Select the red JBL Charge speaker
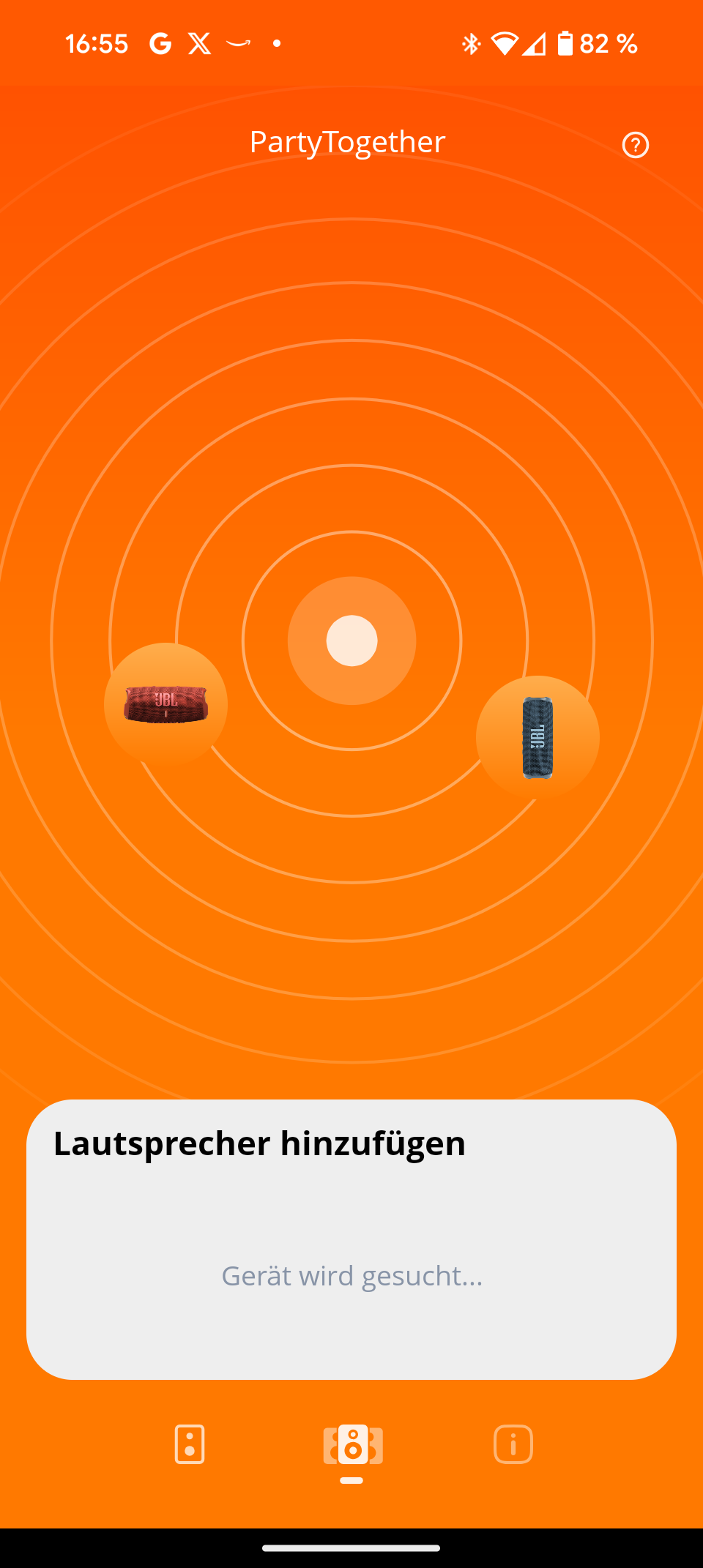 (x=166, y=704)
